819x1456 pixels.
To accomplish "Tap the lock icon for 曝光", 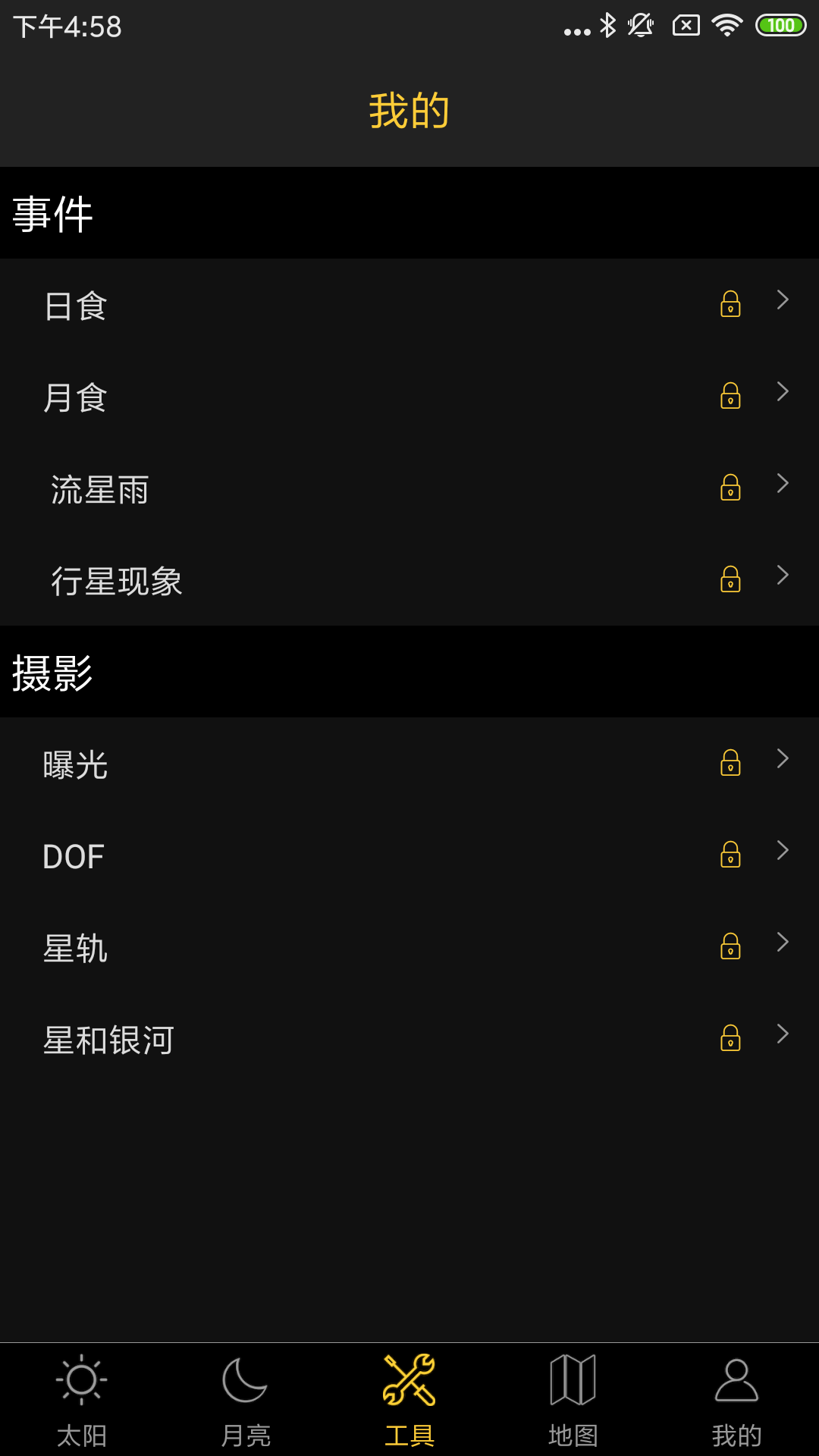I will [730, 763].
